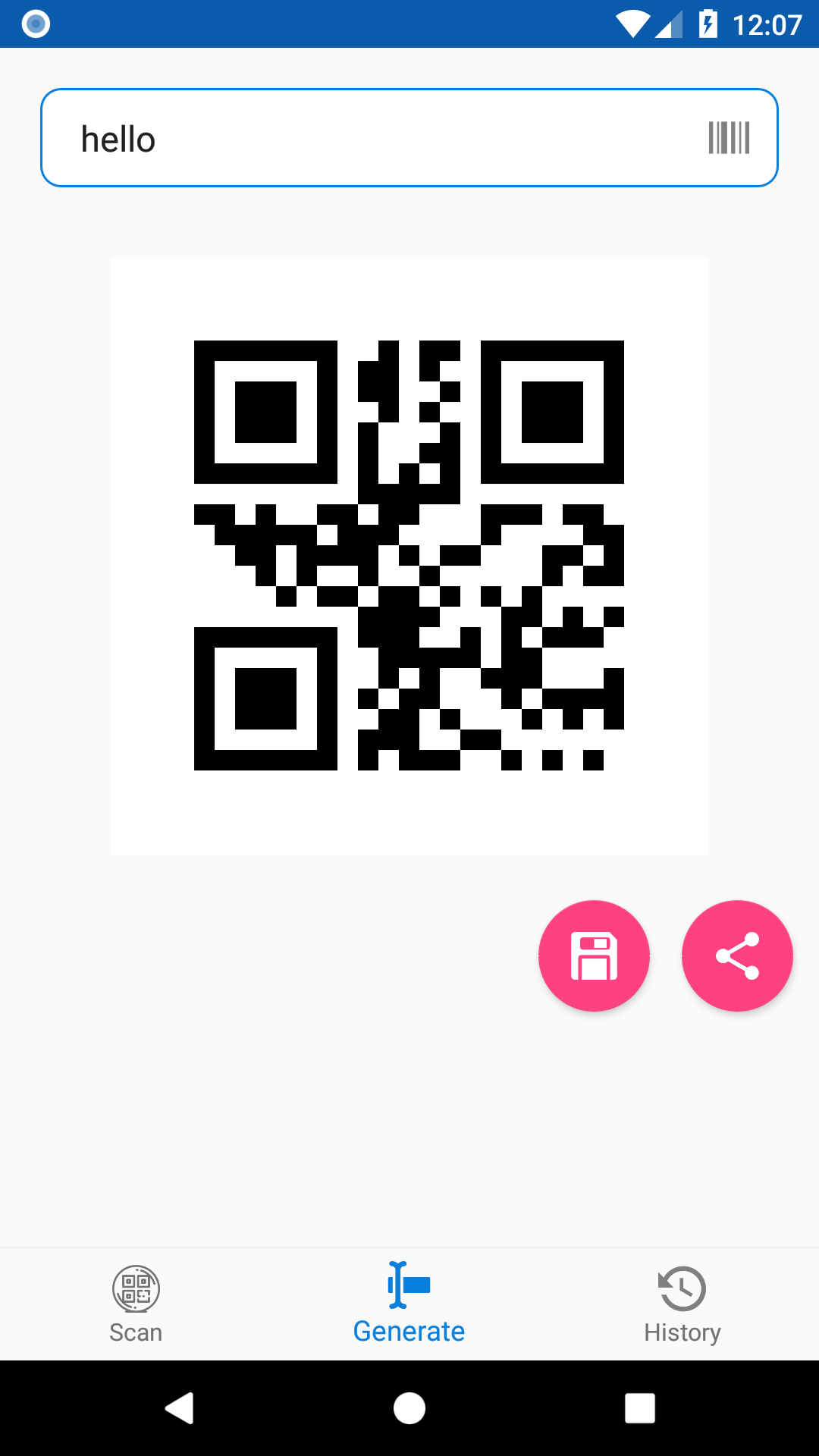Tap the pink save (floppy disk) icon
This screenshot has width=819, height=1456.
595,955
